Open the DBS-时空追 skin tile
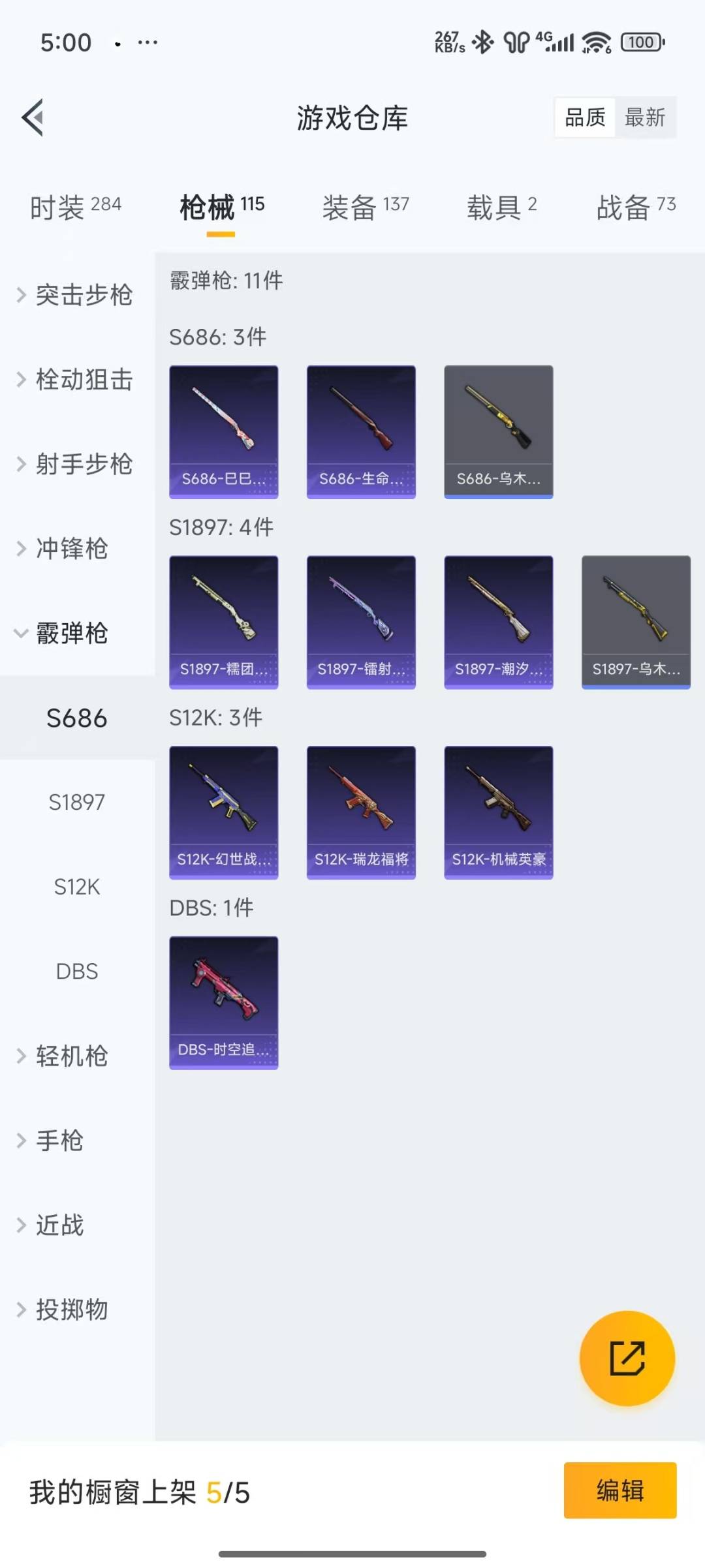705x1568 pixels. click(224, 1003)
